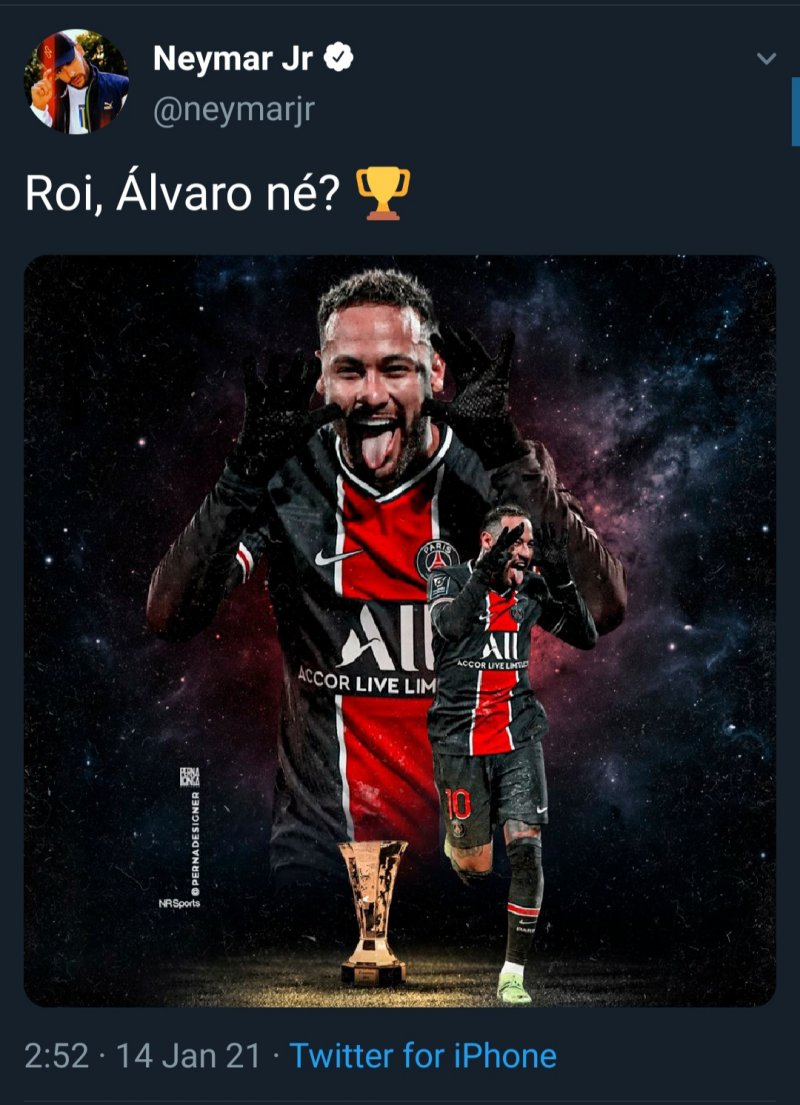Open the tweet options chevron

tap(766, 59)
